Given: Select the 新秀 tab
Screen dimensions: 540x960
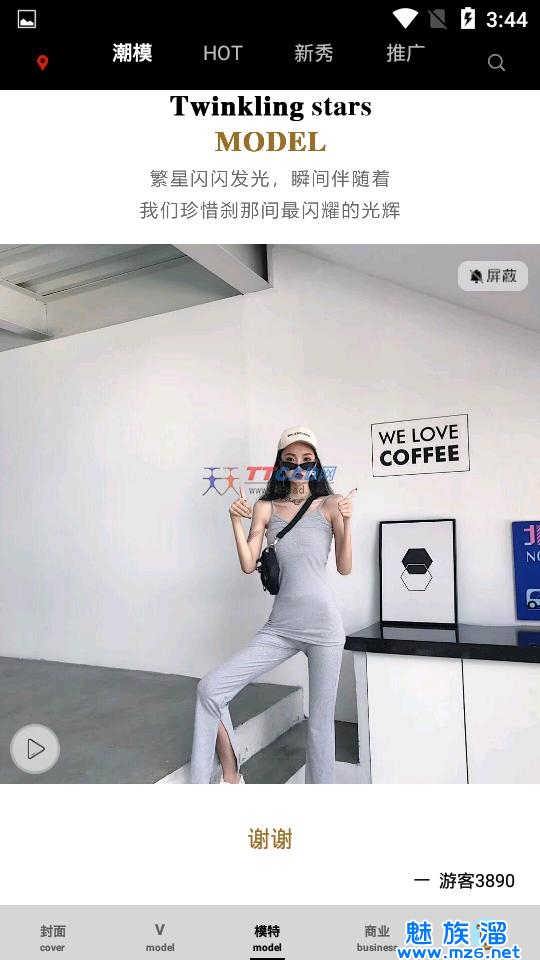Looking at the screenshot, I should [x=313, y=53].
